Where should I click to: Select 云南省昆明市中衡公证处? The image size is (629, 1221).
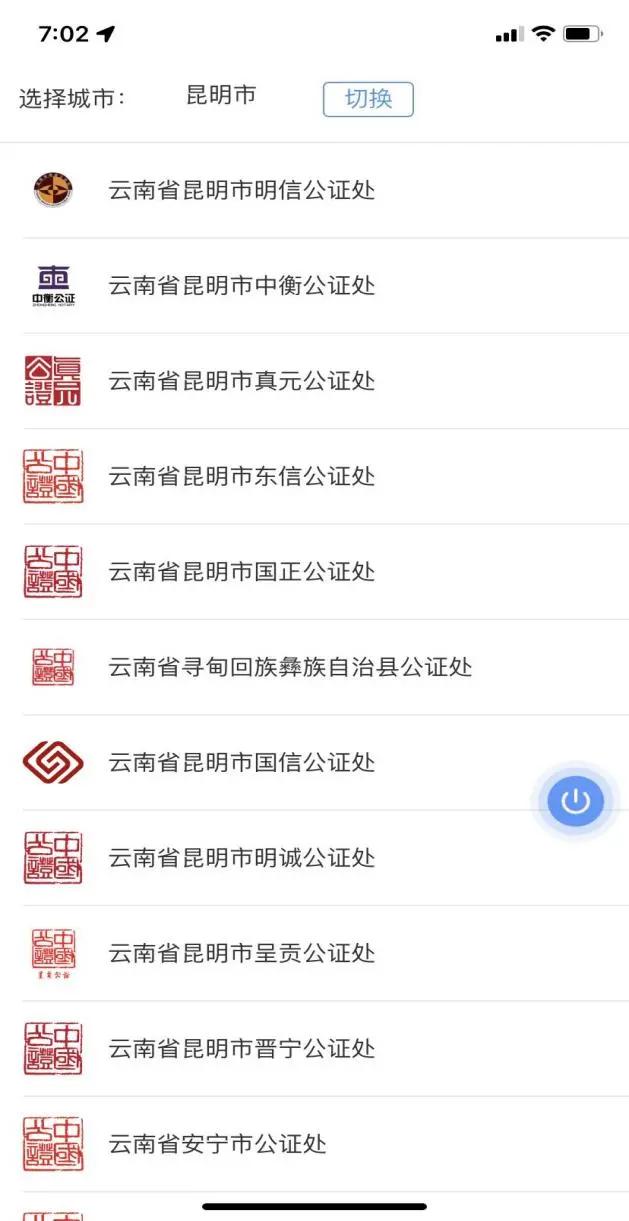pos(314,286)
